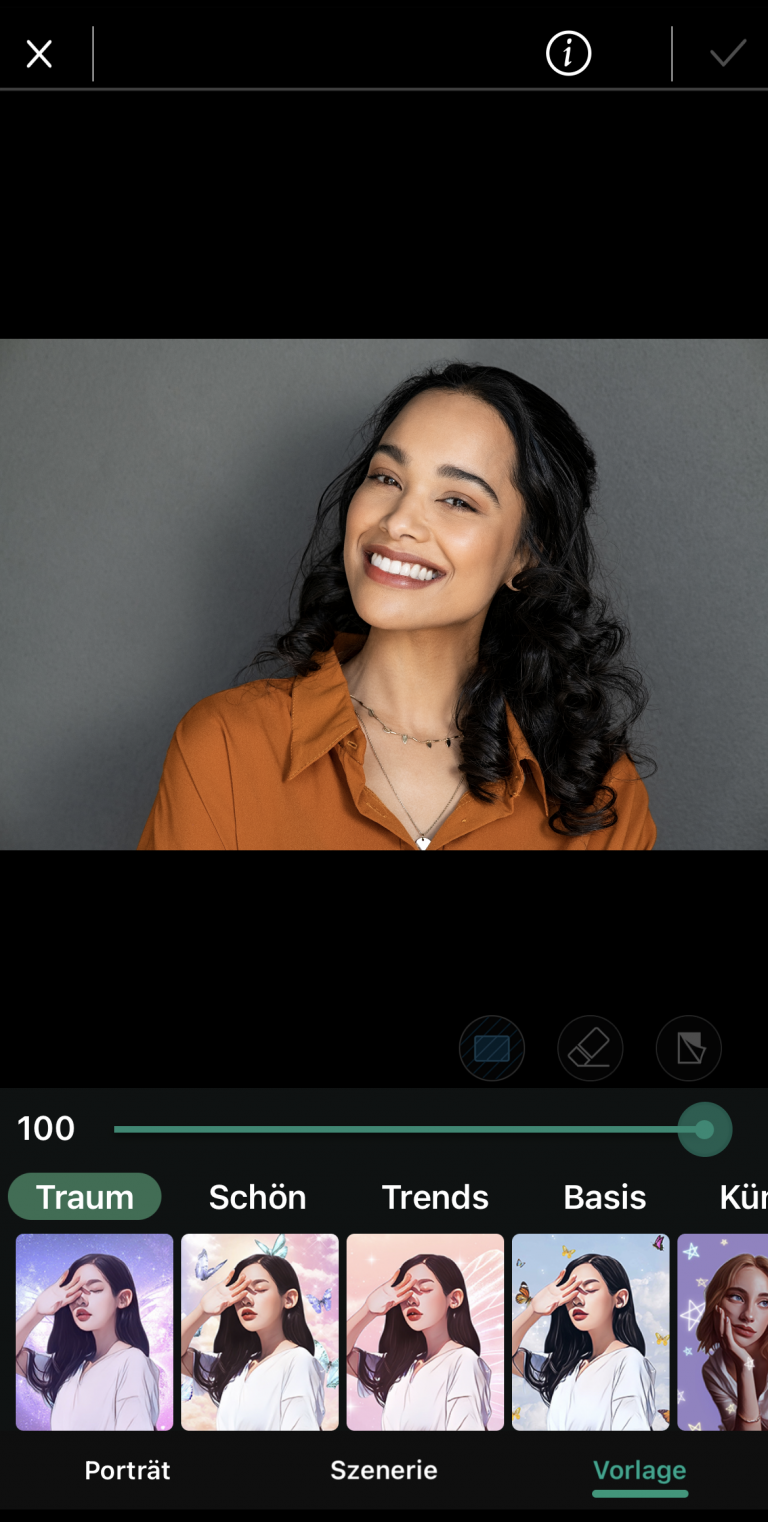Apply the blue sky butterflies template

pyautogui.click(x=591, y=1332)
